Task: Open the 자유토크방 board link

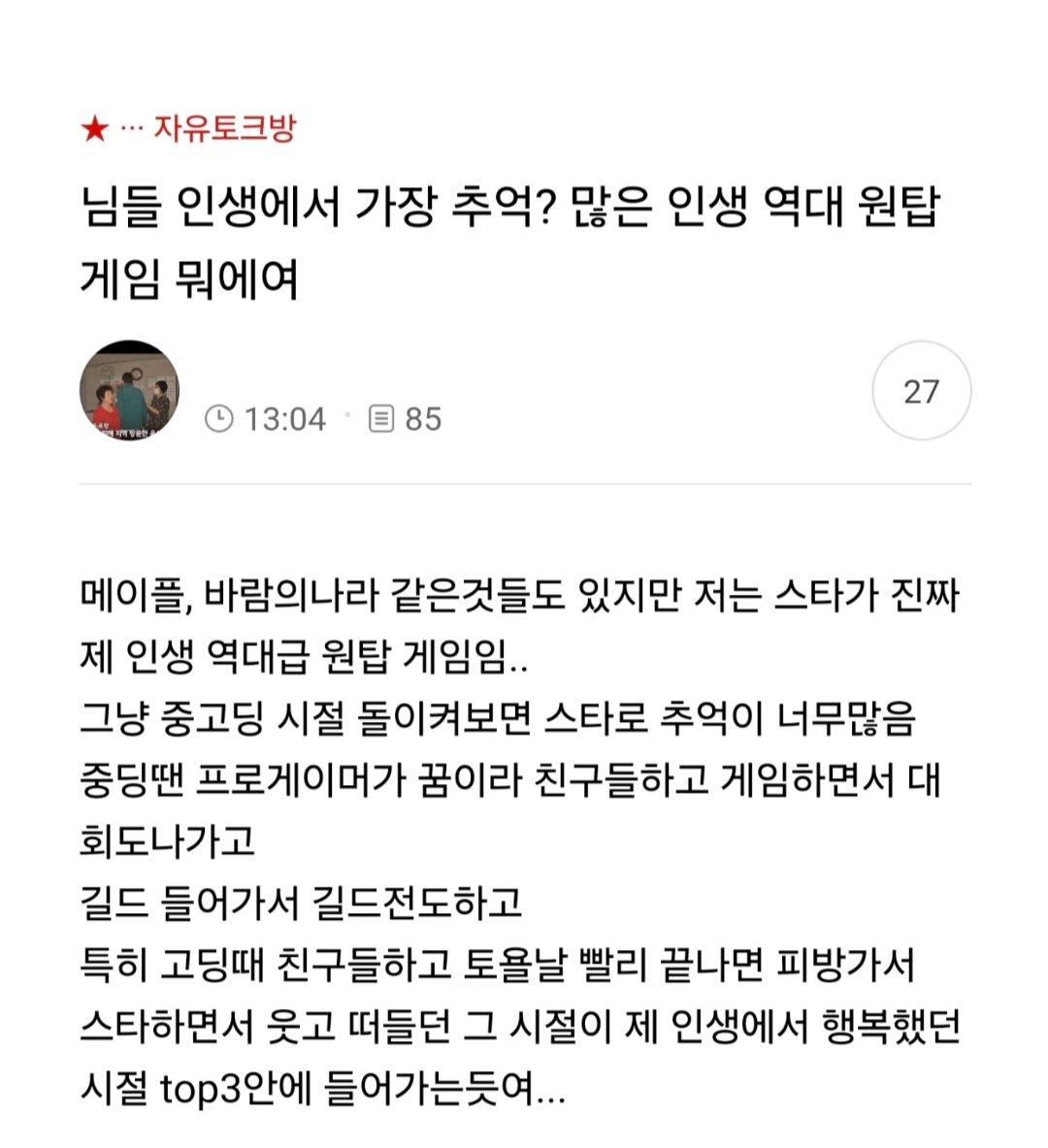Action: (x=223, y=127)
